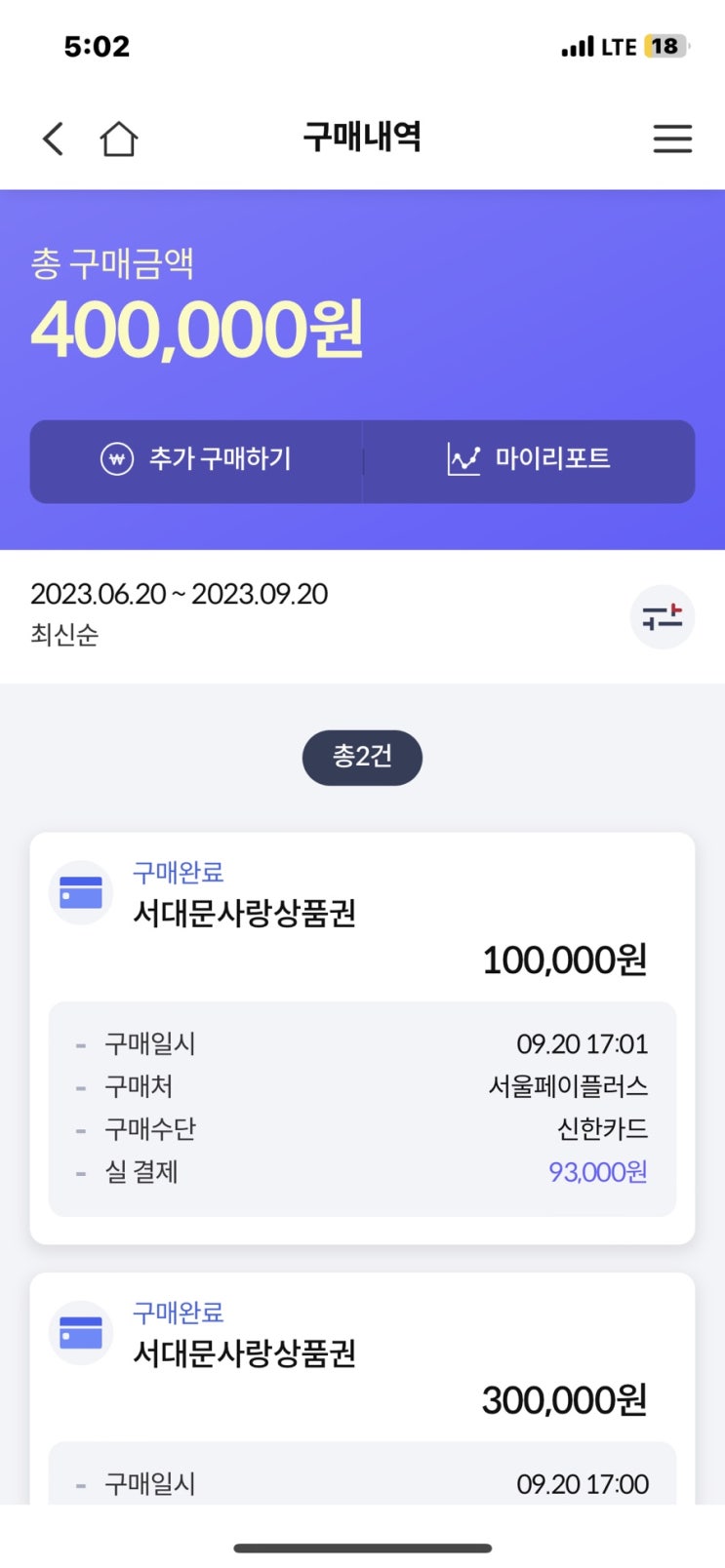Open the hamburger menu

672,138
